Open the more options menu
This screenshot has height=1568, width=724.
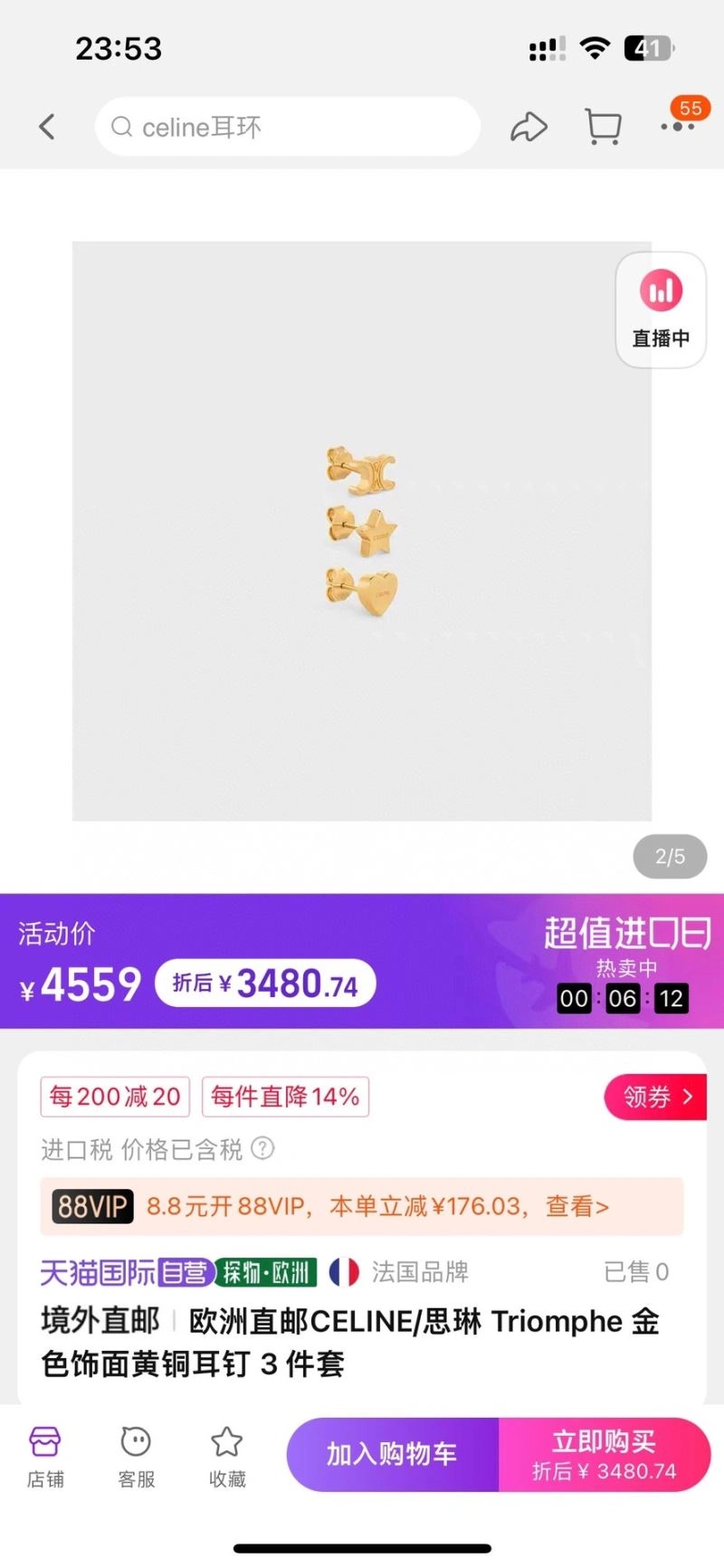677,126
